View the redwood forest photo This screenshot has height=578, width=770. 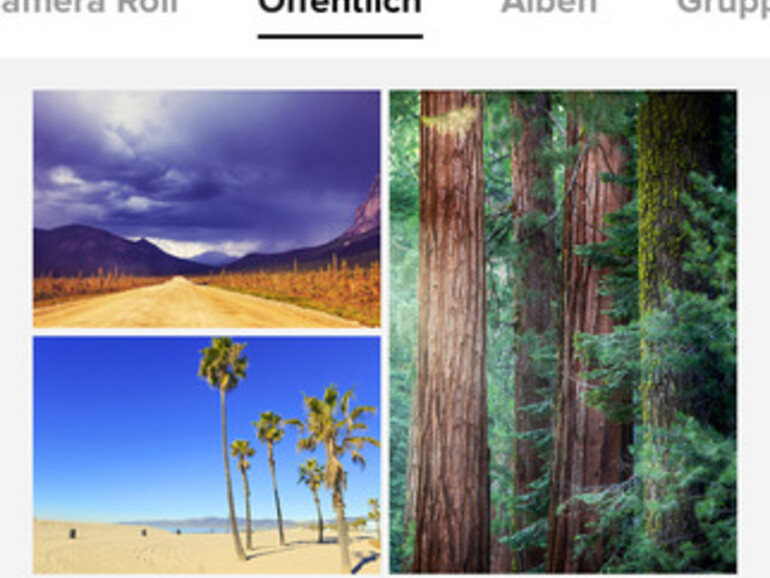click(563, 331)
